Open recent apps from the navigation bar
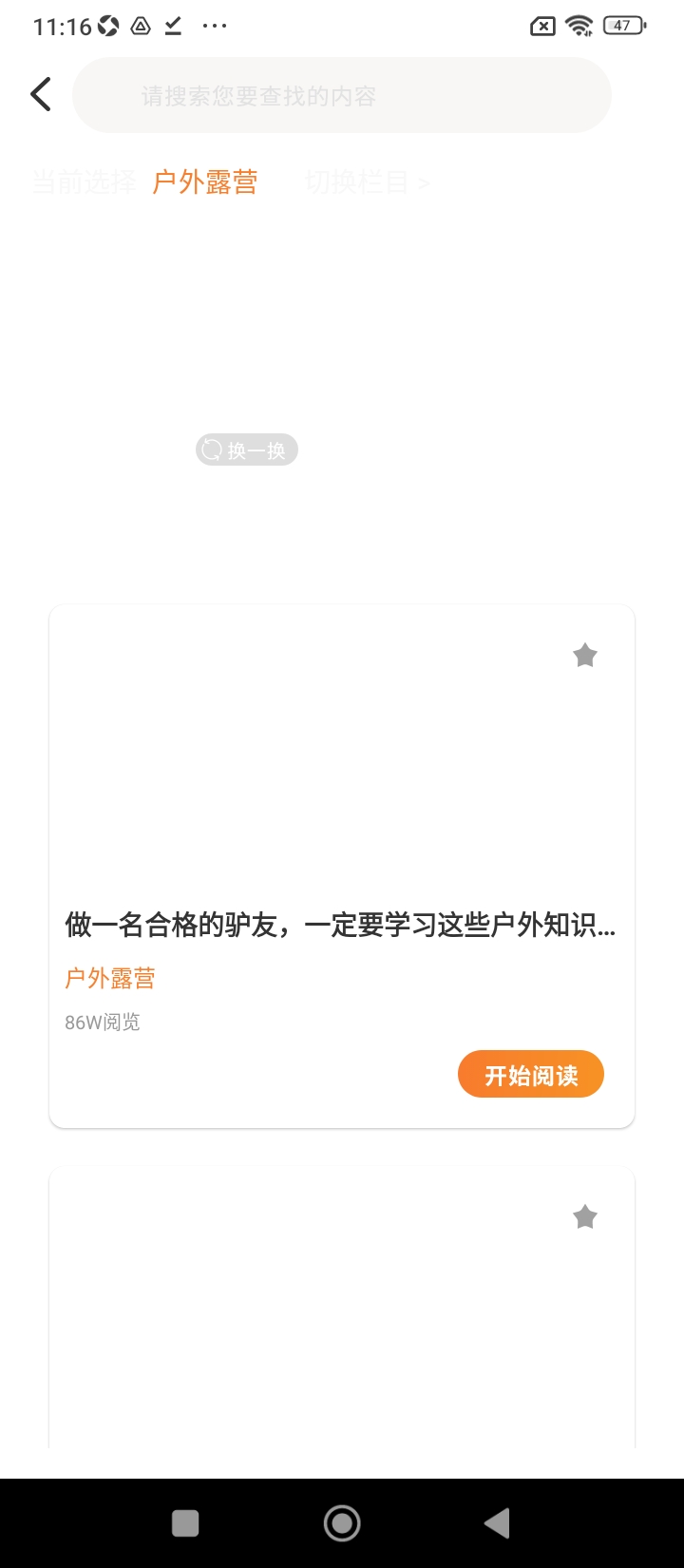 coord(185,1523)
